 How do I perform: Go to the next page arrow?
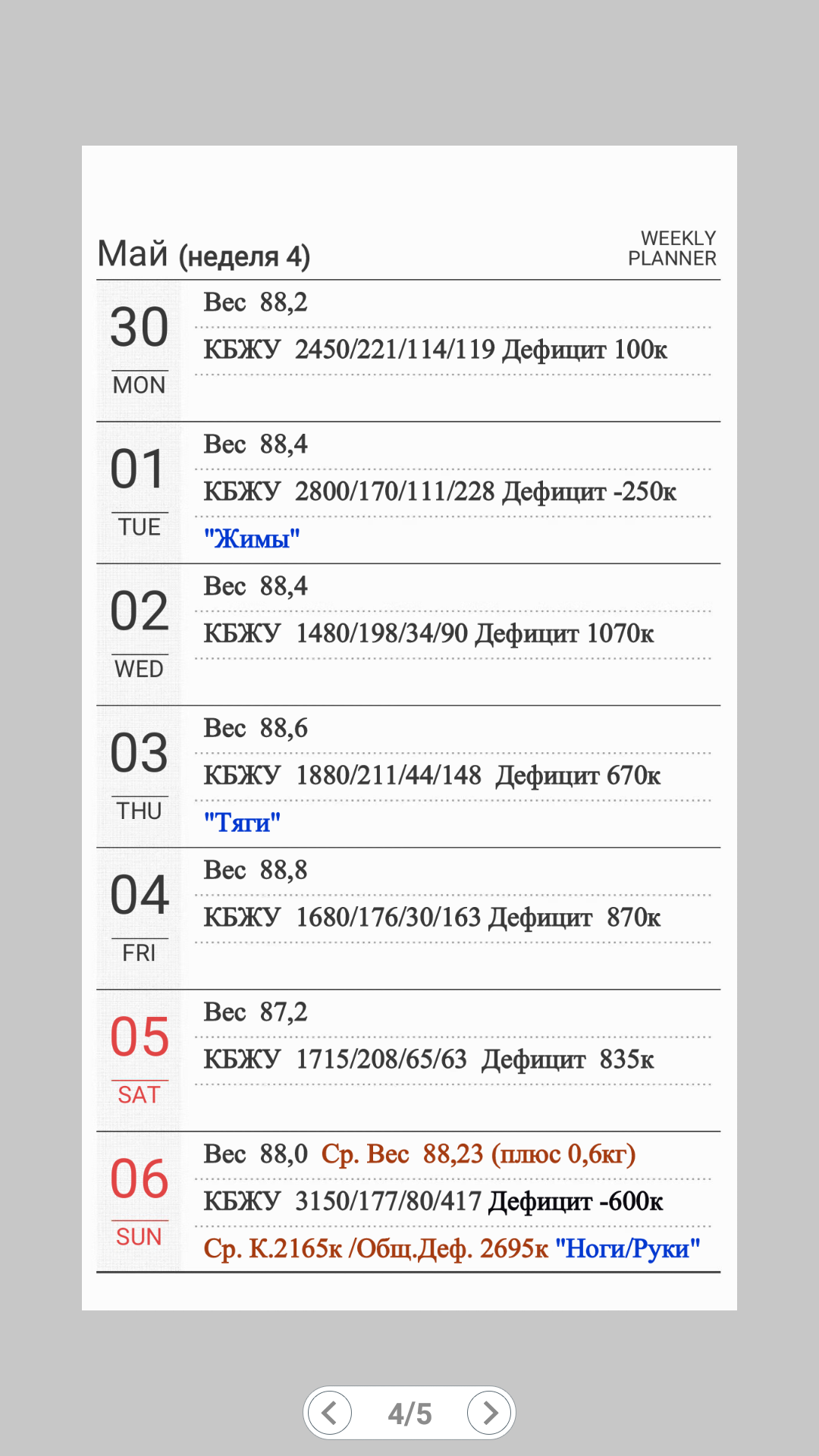[x=489, y=1413]
